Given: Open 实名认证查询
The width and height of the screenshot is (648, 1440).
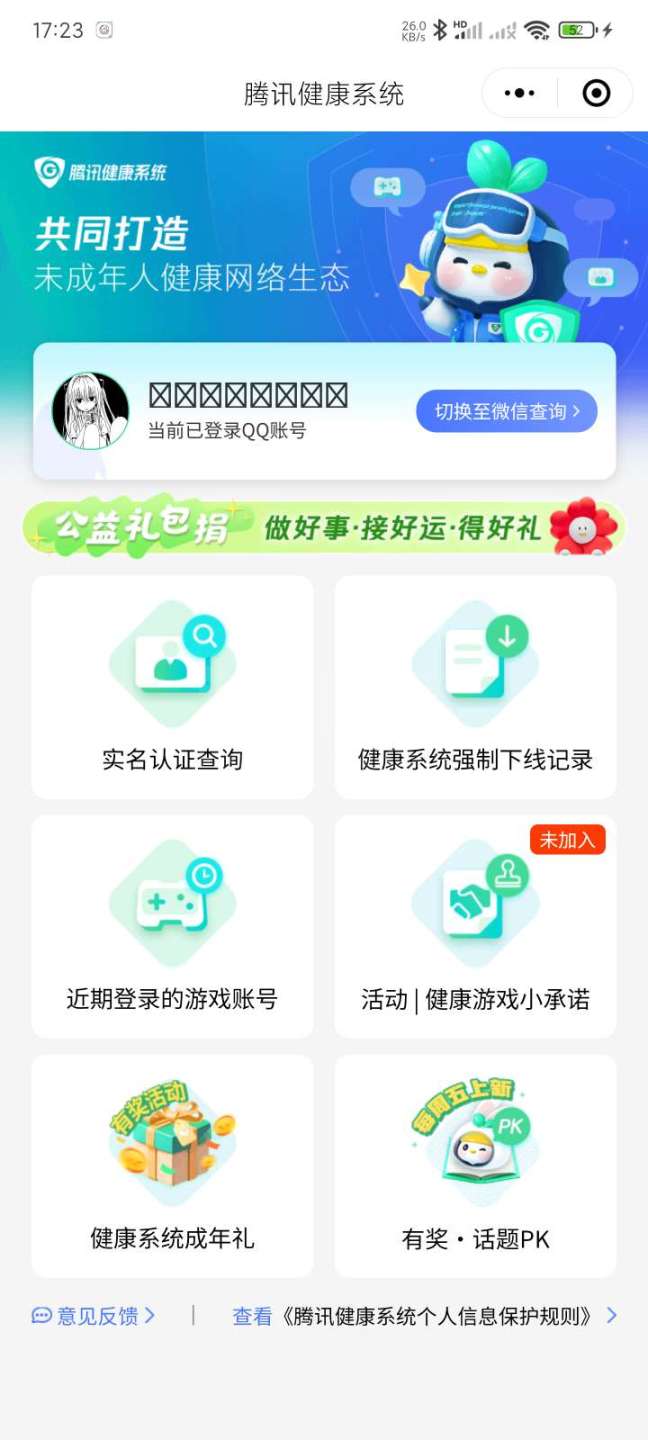Looking at the screenshot, I should [172, 688].
